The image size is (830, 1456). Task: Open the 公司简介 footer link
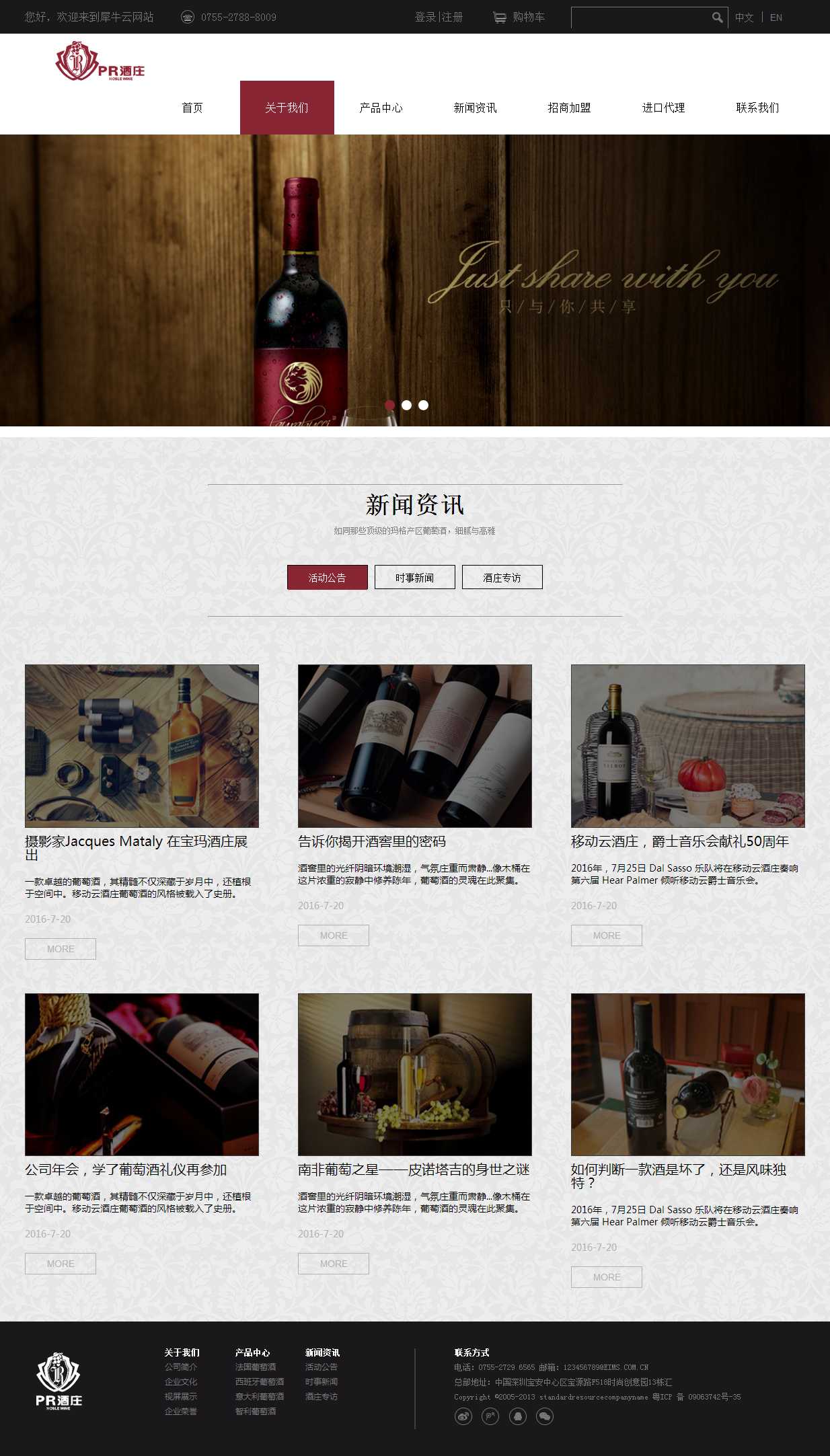pyautogui.click(x=181, y=1367)
